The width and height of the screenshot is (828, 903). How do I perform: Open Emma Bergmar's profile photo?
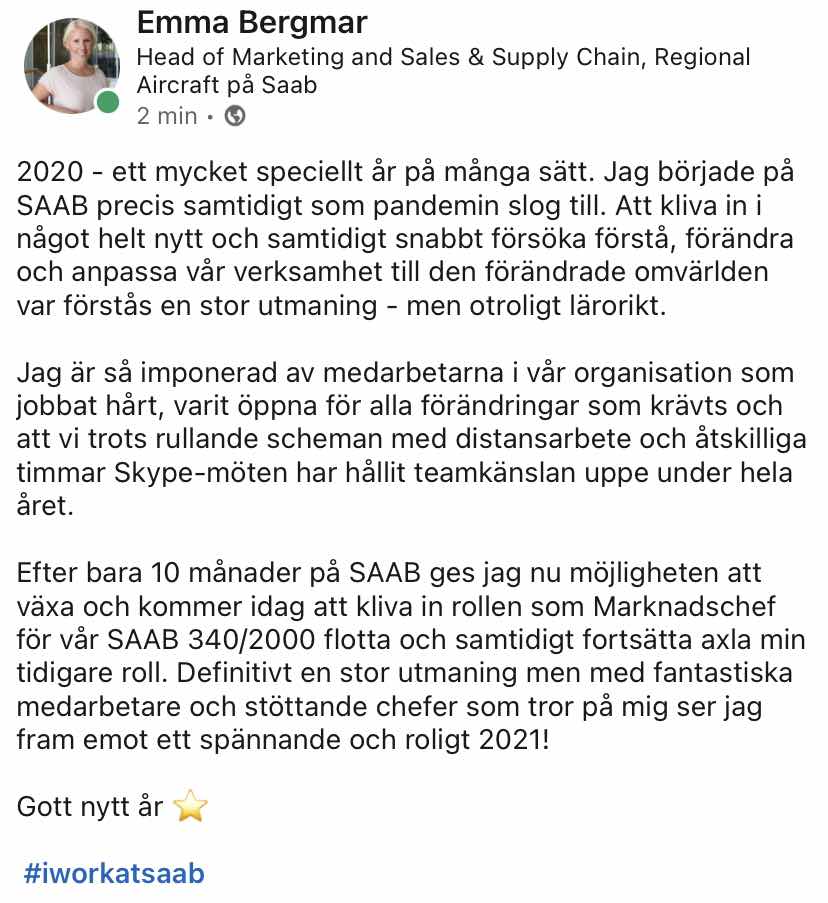click(71, 66)
